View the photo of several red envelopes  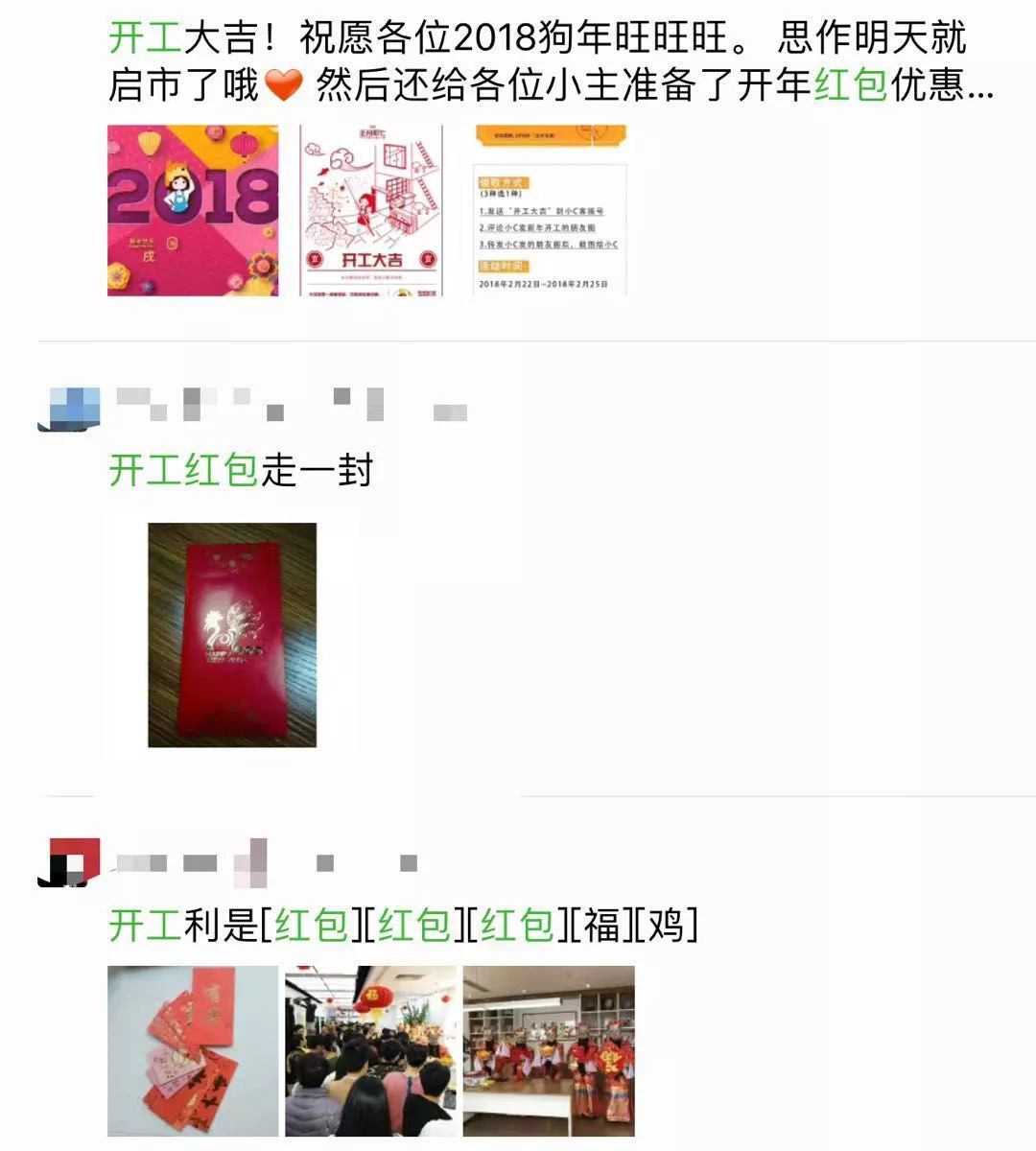click(x=193, y=1051)
